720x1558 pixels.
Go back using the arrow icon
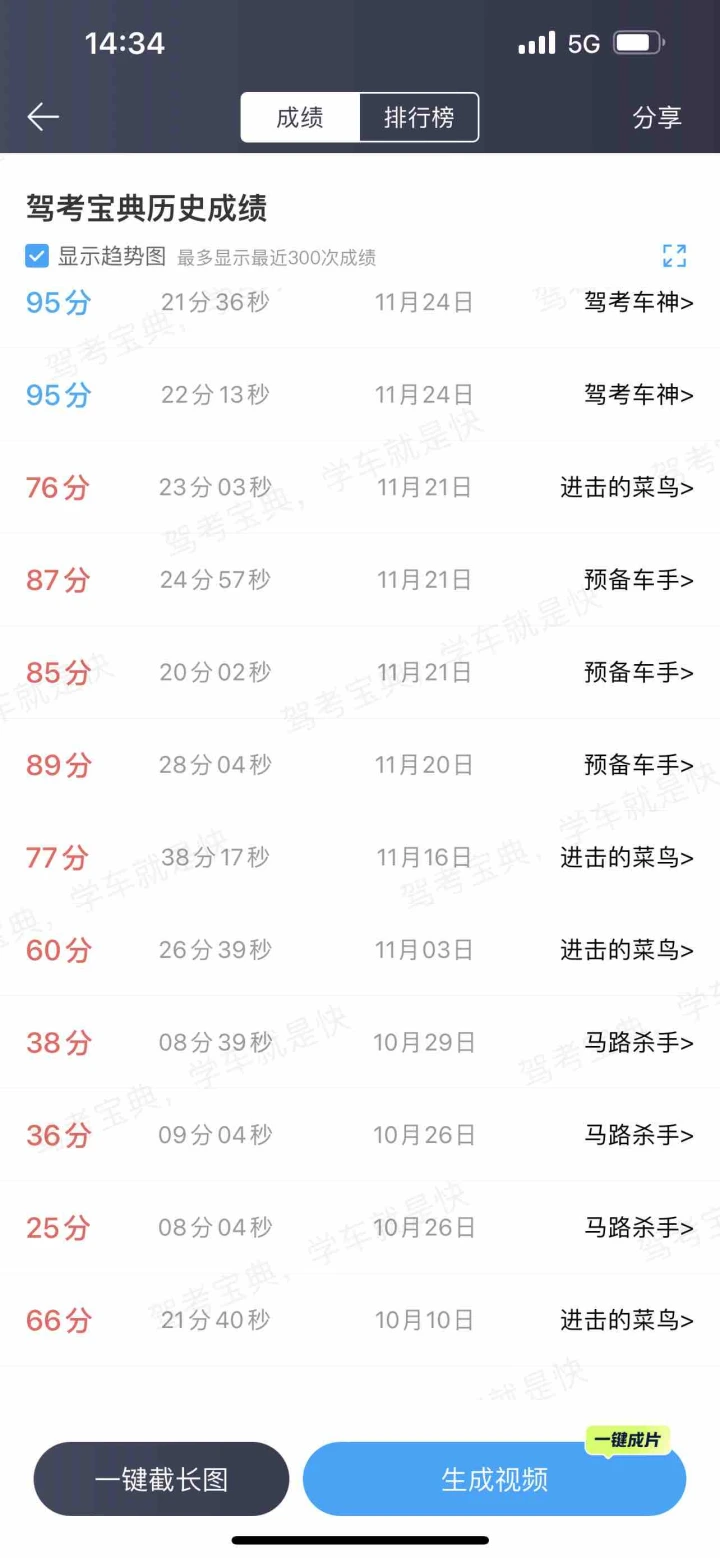click(x=43, y=117)
